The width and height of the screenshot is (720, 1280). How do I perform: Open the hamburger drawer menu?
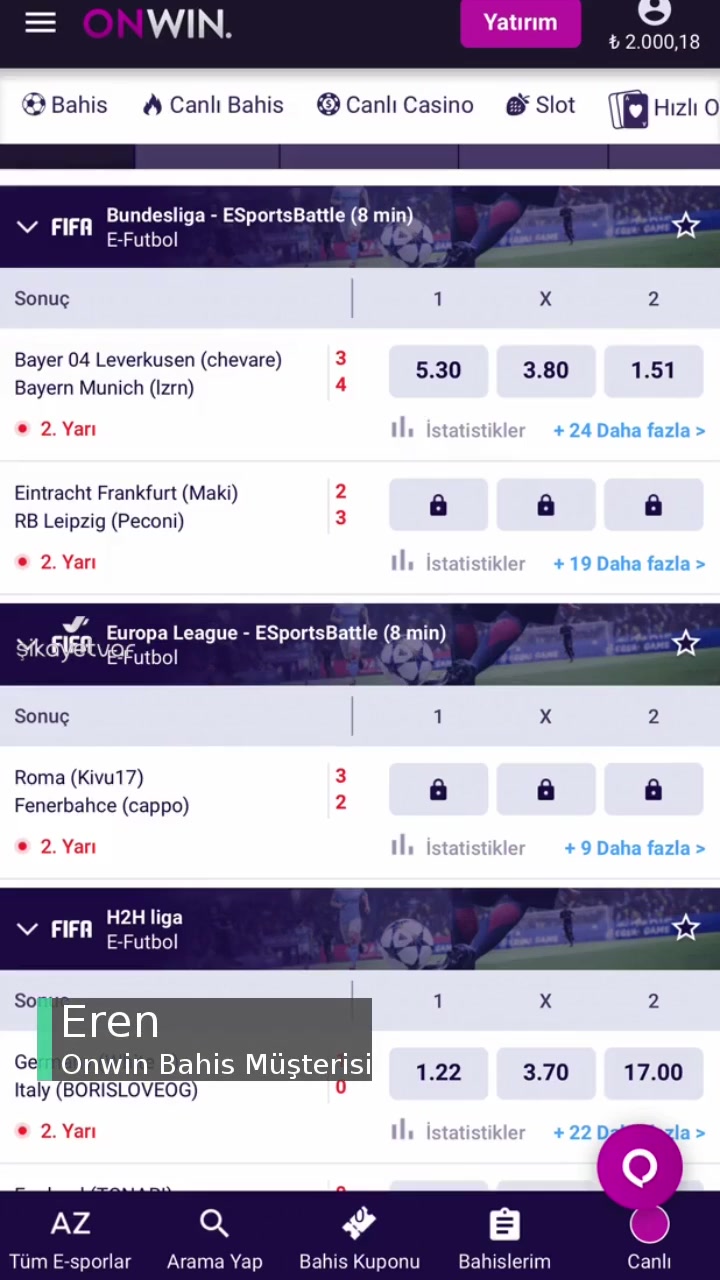(x=40, y=23)
